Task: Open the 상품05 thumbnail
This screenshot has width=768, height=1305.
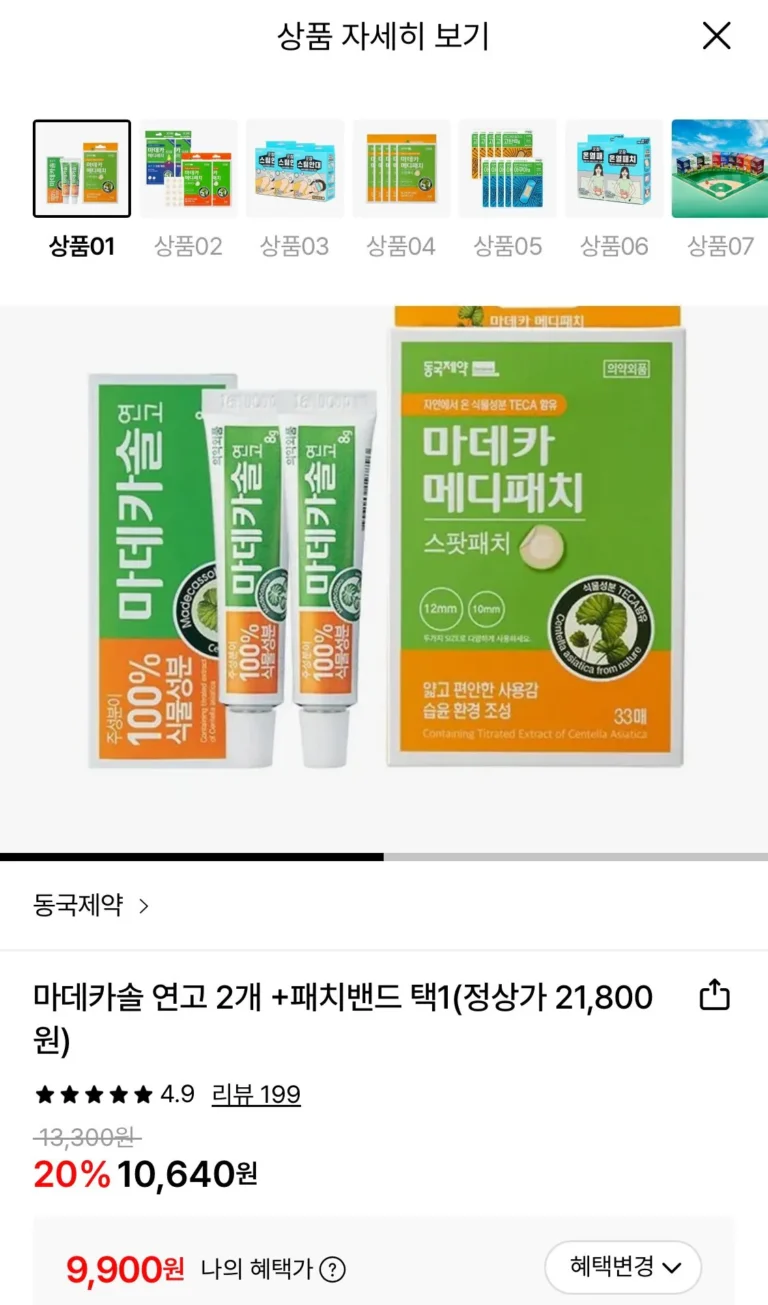Action: click(x=507, y=169)
